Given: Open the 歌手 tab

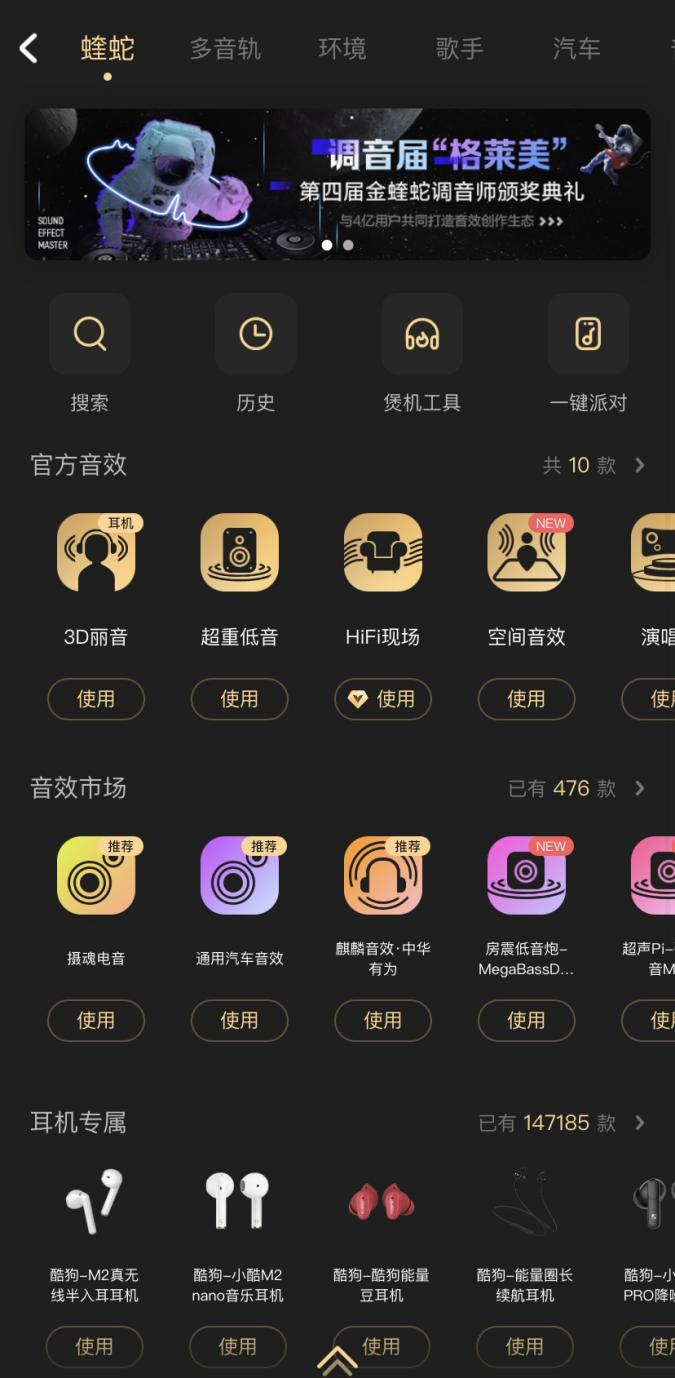Looking at the screenshot, I should [459, 48].
